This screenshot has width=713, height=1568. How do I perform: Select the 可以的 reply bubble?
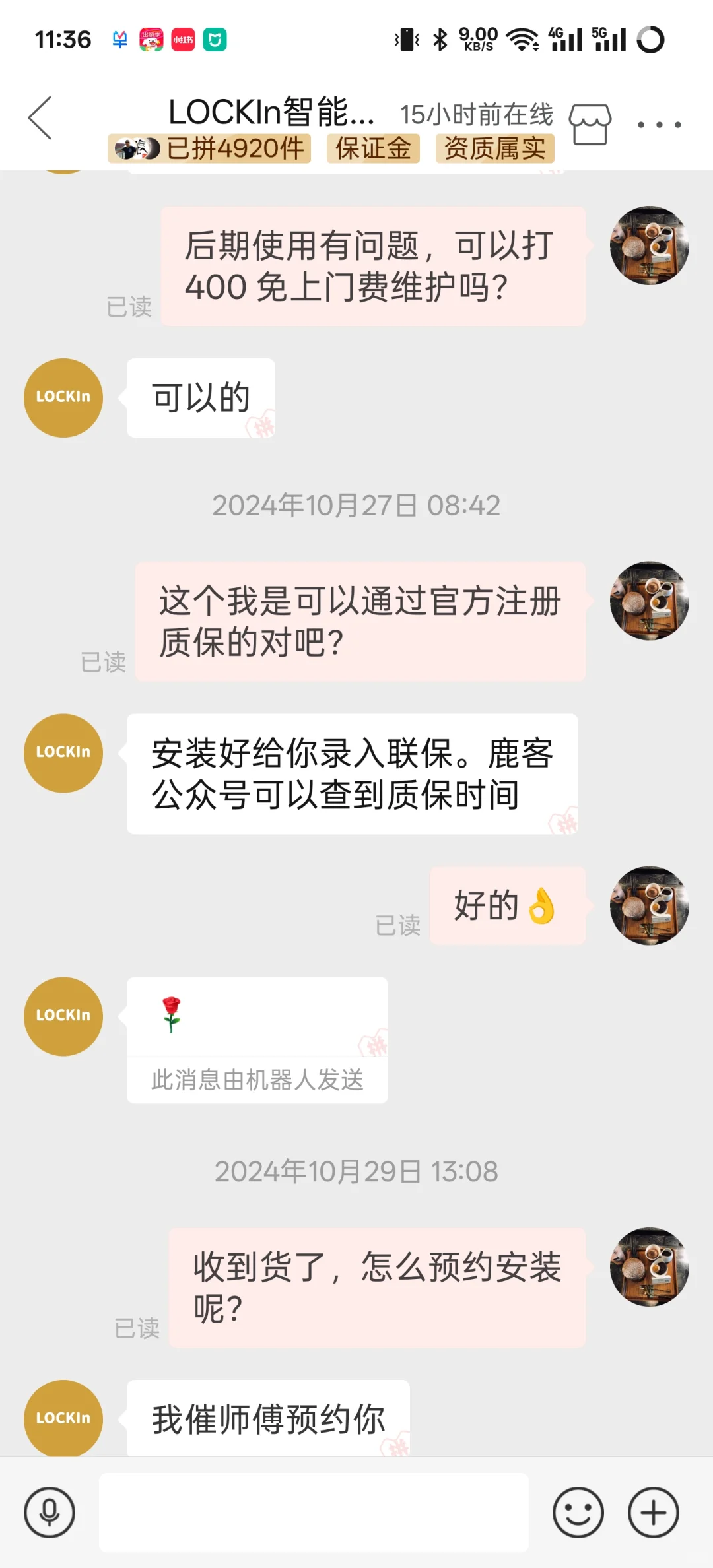(199, 397)
